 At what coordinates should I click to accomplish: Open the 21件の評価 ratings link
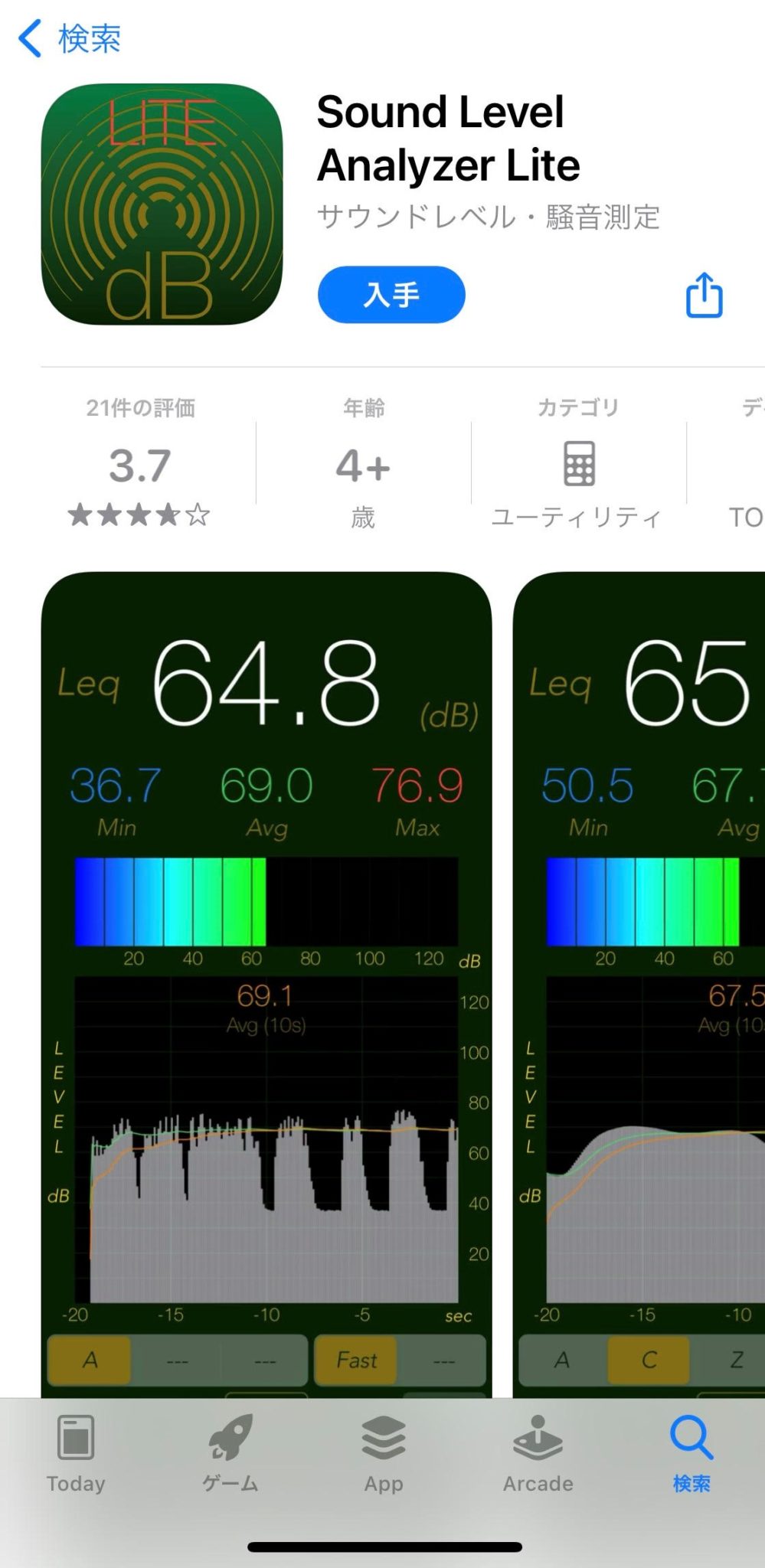click(142, 409)
